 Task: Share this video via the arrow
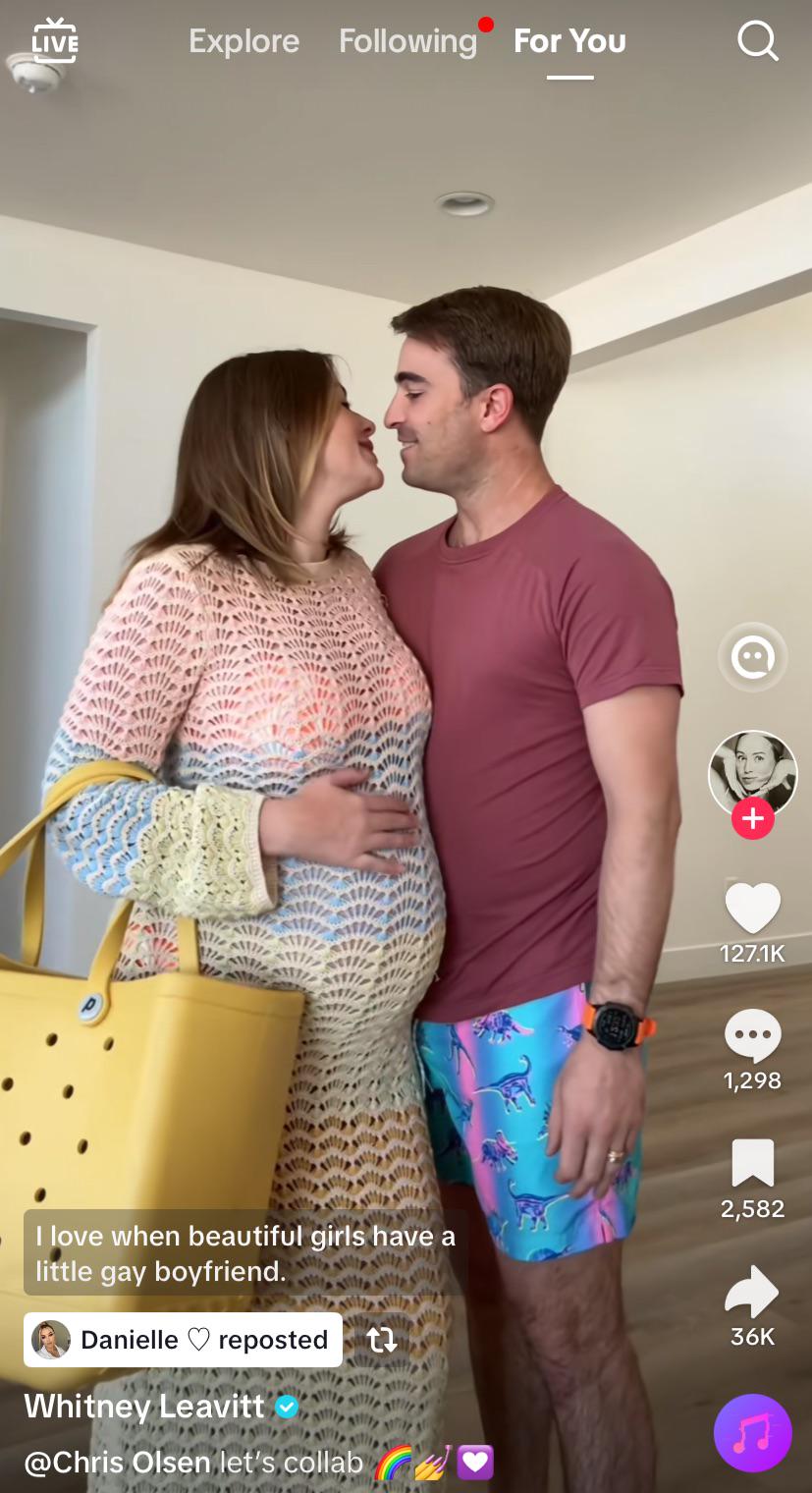752,1292
